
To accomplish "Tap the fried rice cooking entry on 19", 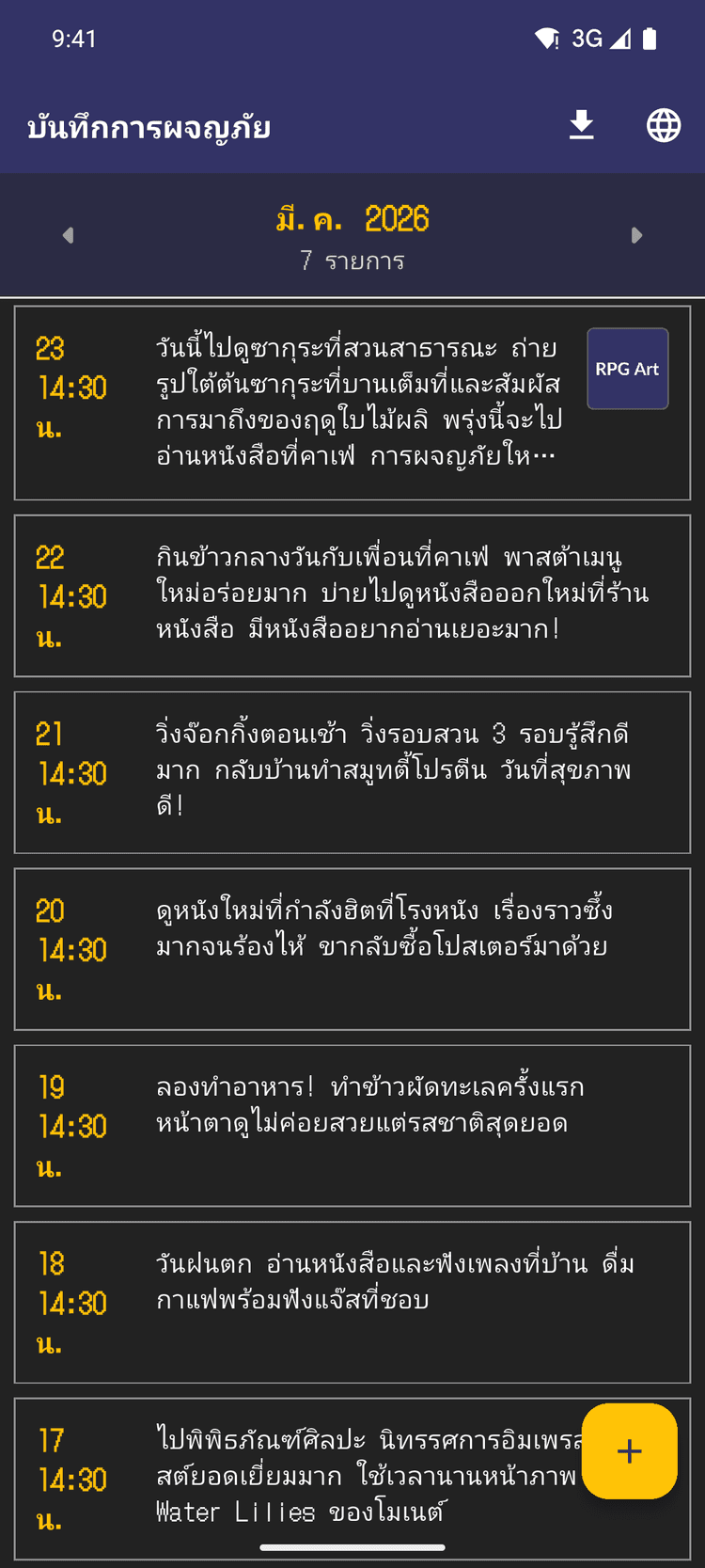I will click(352, 1125).
